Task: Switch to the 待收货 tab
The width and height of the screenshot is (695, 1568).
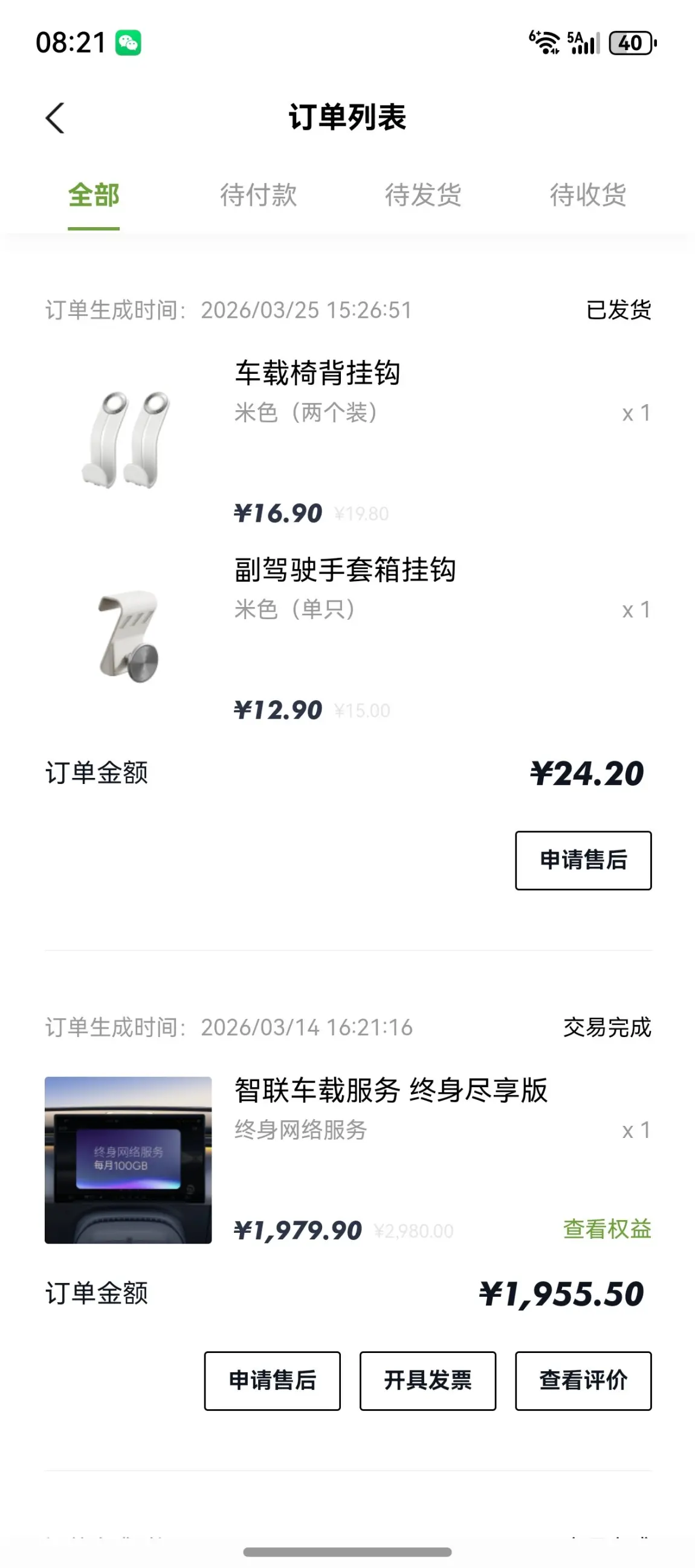Action: click(588, 195)
